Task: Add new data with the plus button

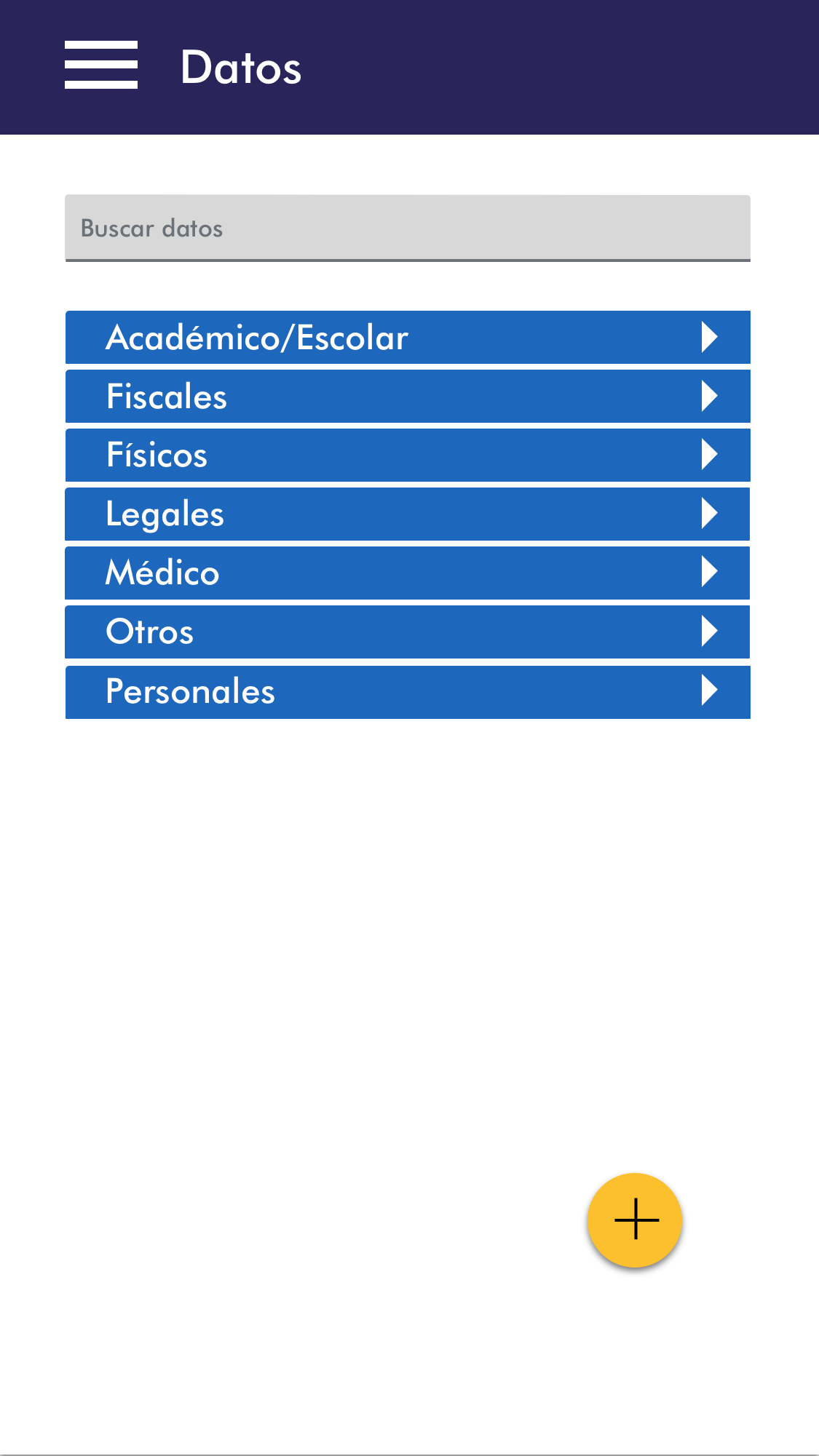Action: [635, 1220]
